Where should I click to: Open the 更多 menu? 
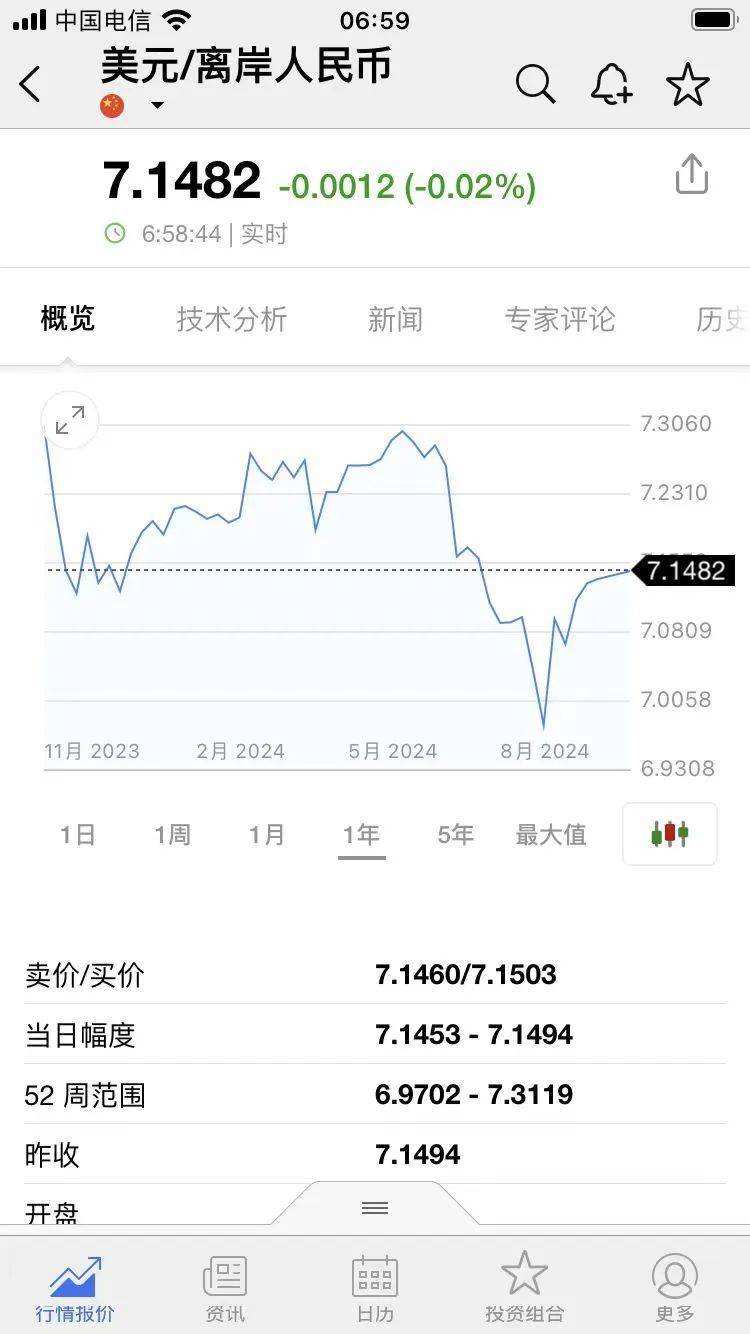674,1285
